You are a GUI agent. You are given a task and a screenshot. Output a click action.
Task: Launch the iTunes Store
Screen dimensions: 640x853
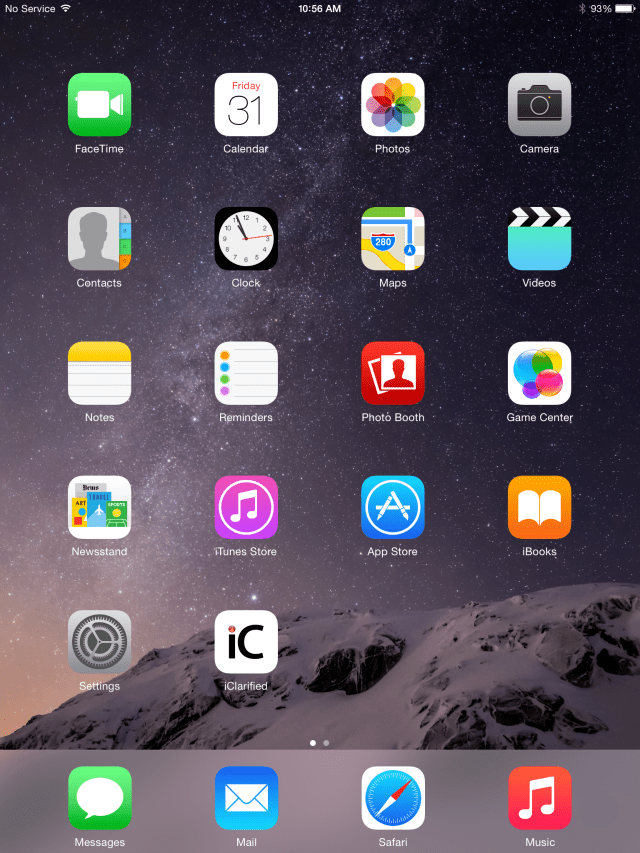246,507
